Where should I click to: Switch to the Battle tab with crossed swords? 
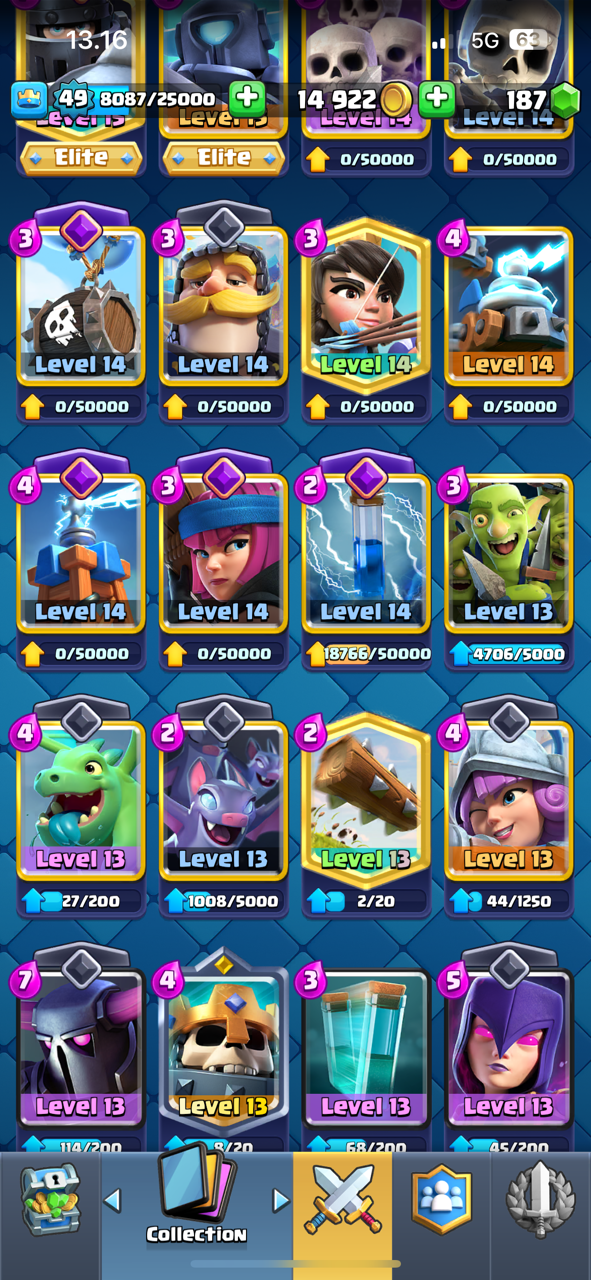tap(343, 1199)
